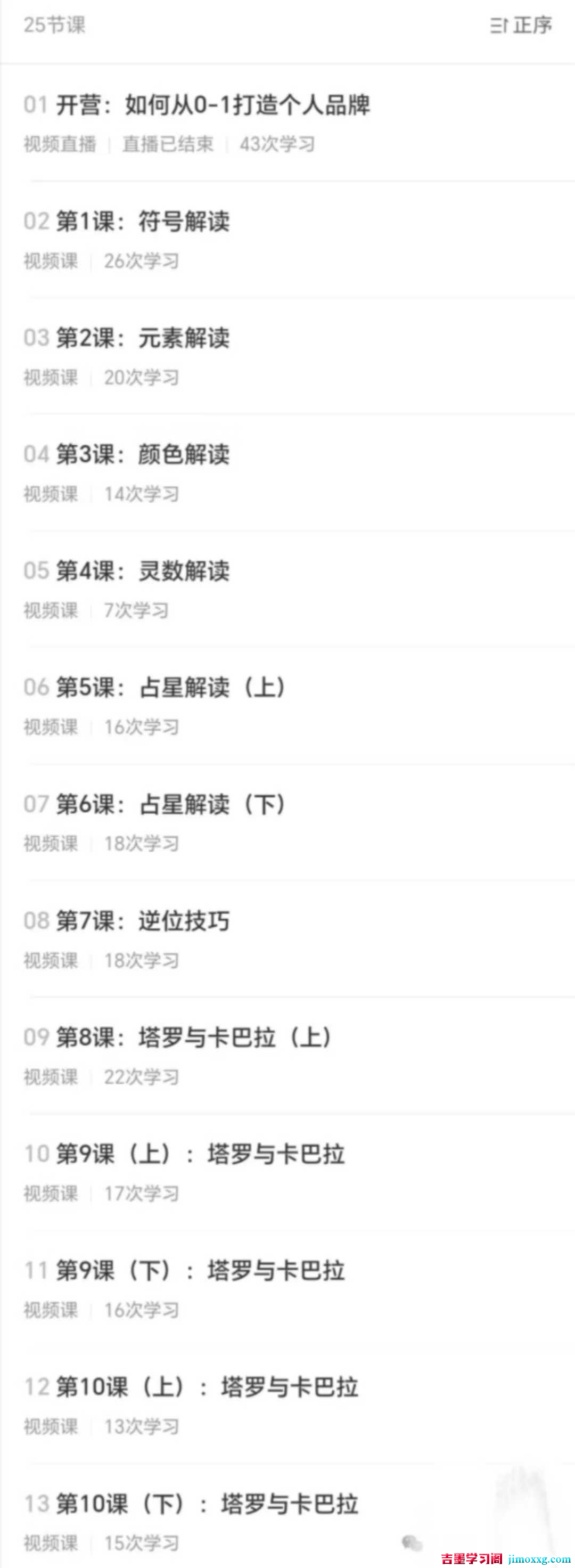575x1568 pixels.
Task: Open 第8课：塔罗与卡巴拉（上）
Action: pos(193,1037)
